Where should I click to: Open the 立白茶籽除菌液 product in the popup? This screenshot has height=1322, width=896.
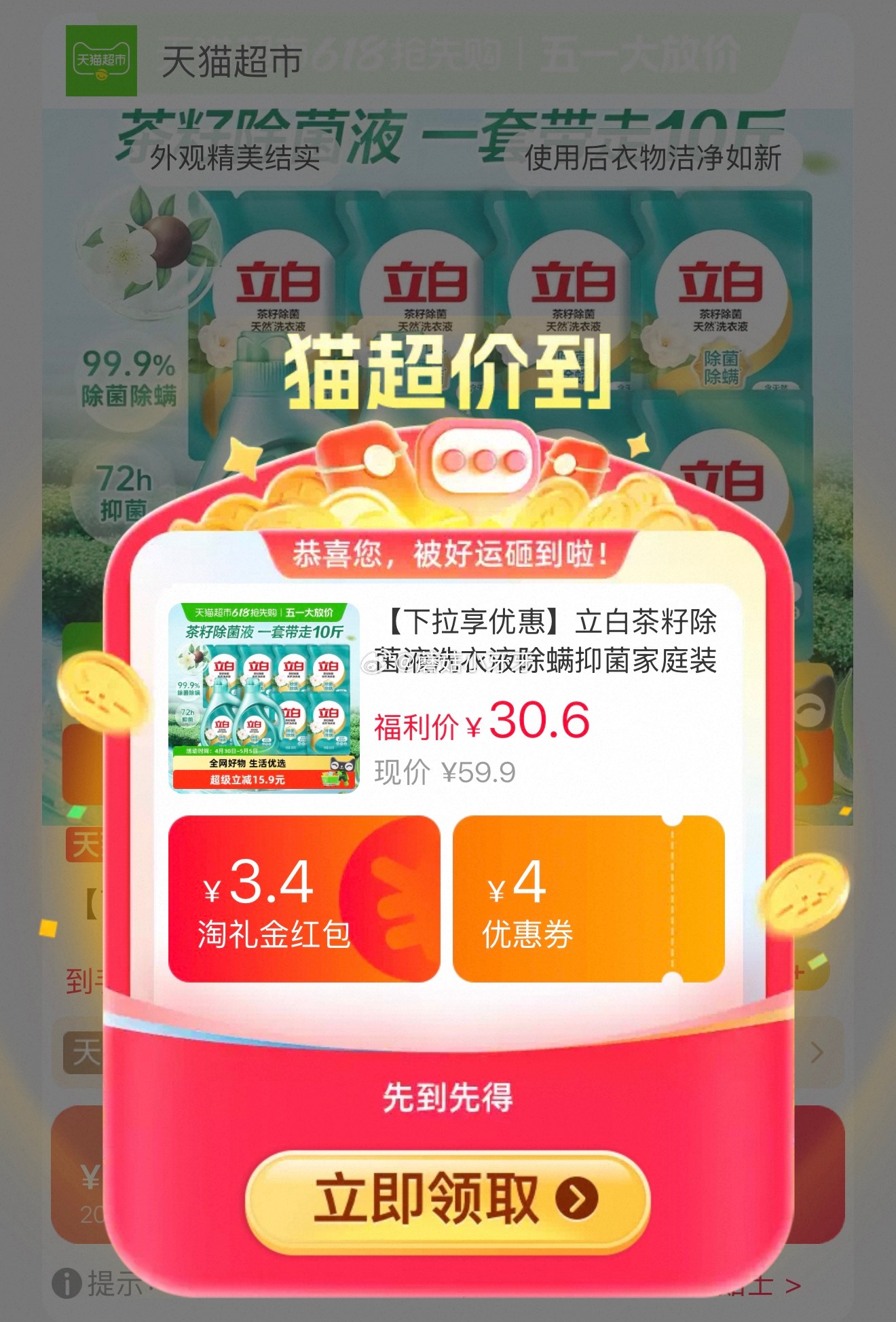[447, 698]
